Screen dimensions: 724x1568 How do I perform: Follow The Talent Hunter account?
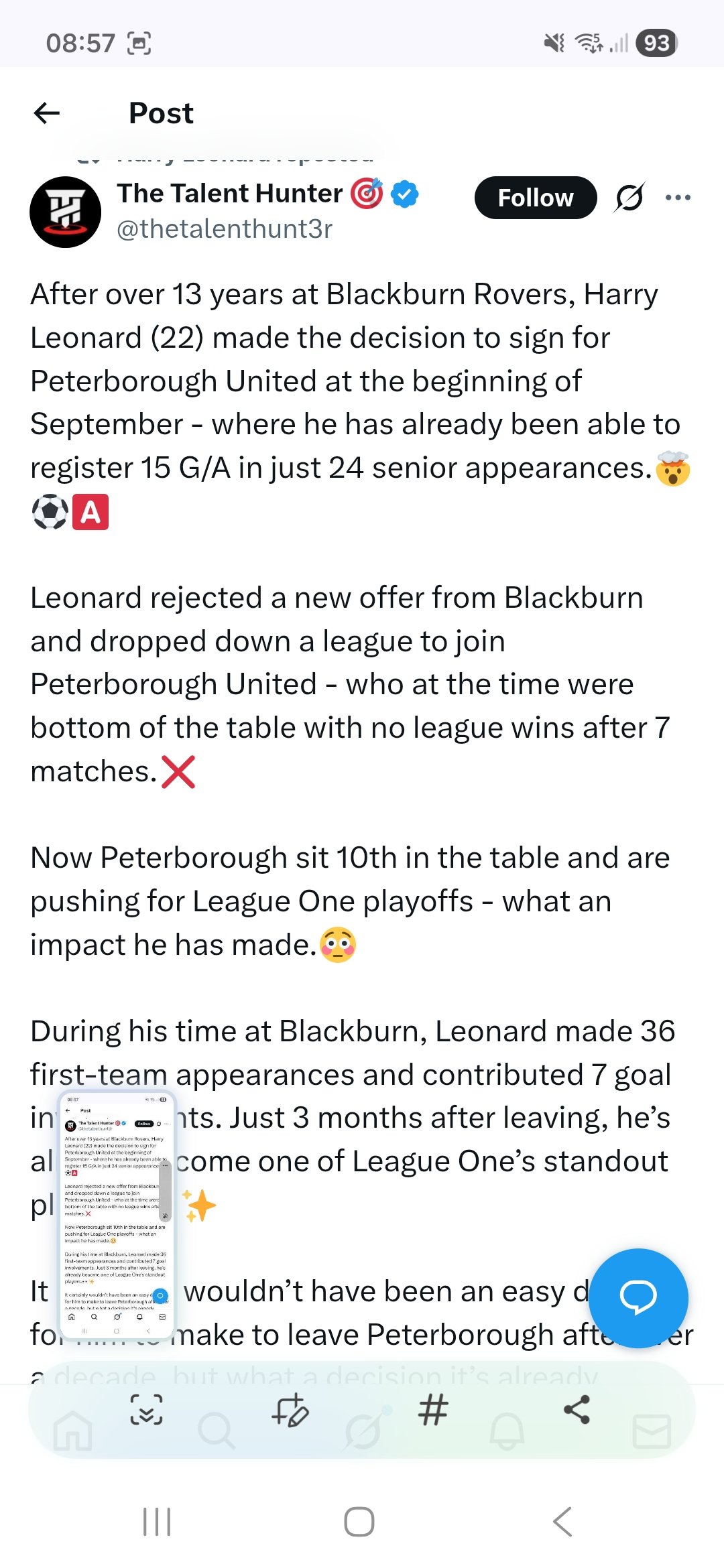(x=535, y=198)
